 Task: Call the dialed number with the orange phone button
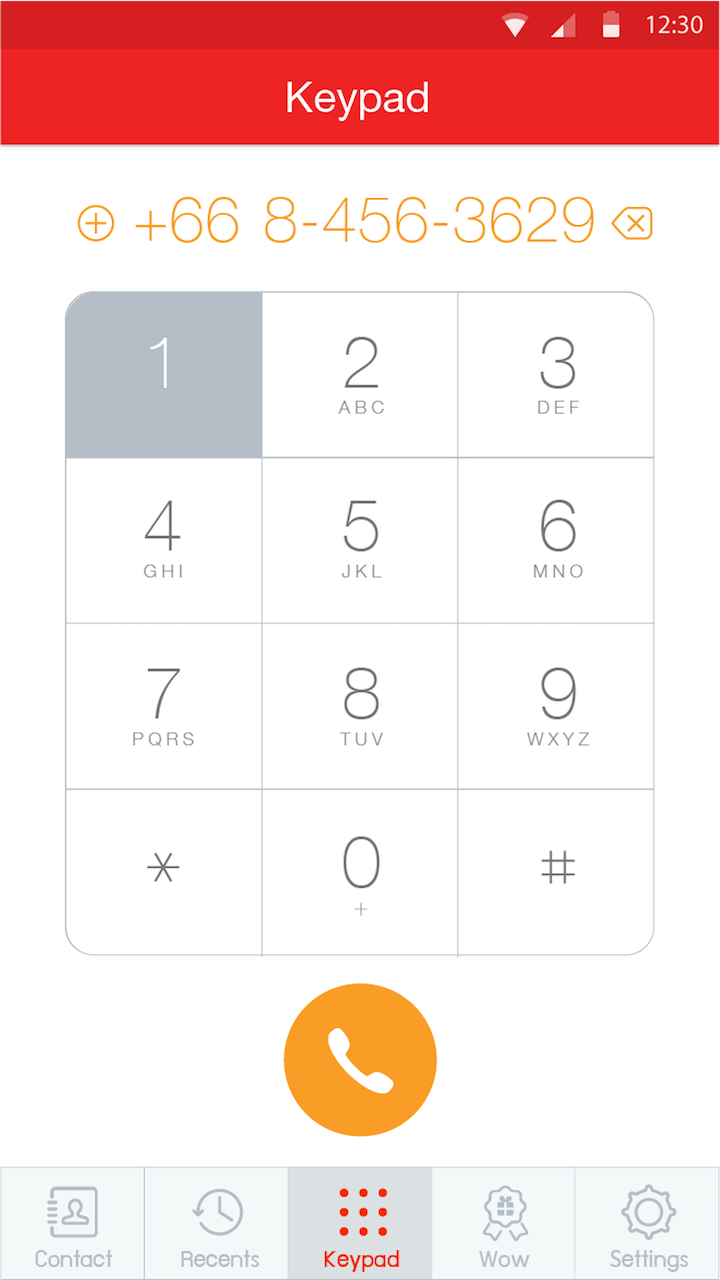360,1060
